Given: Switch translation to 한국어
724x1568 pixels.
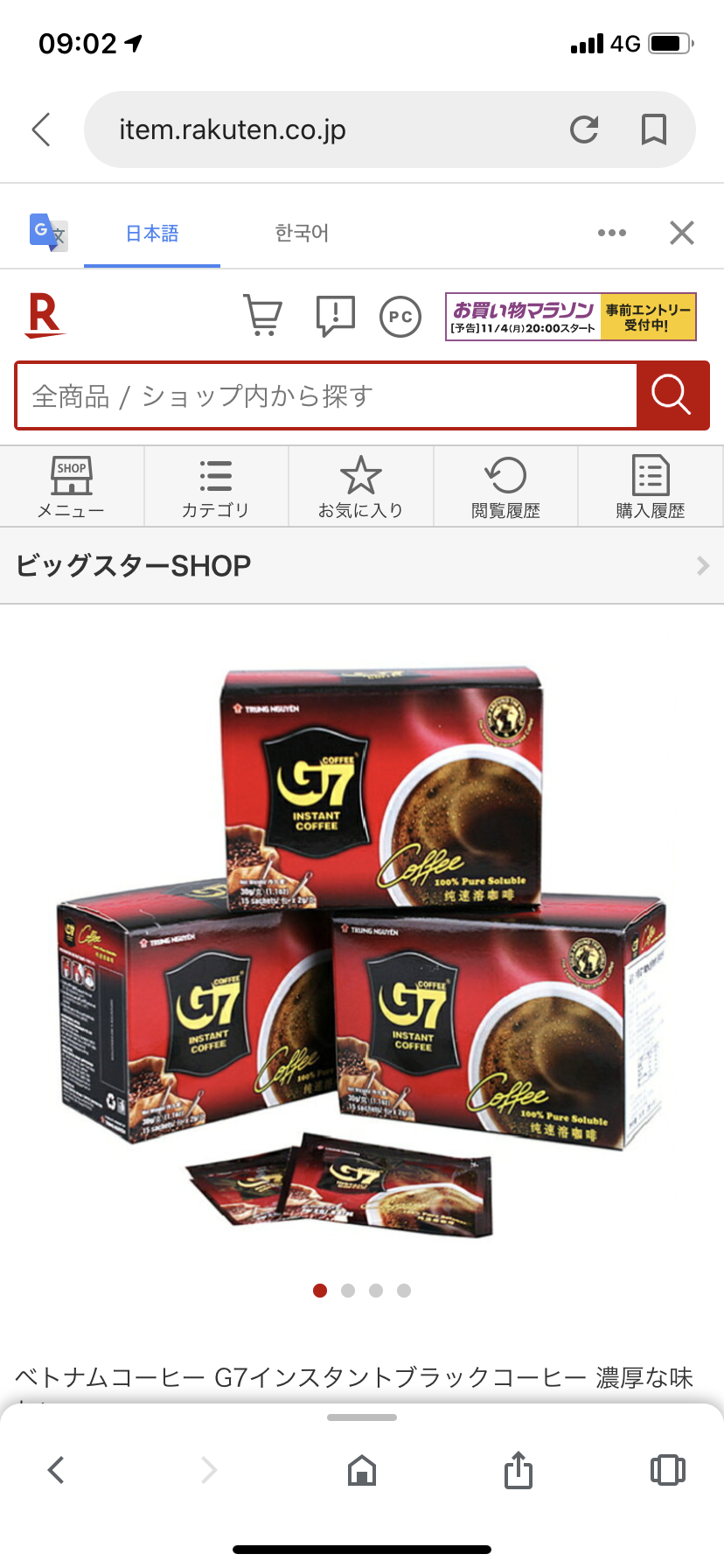Looking at the screenshot, I should click(x=302, y=233).
